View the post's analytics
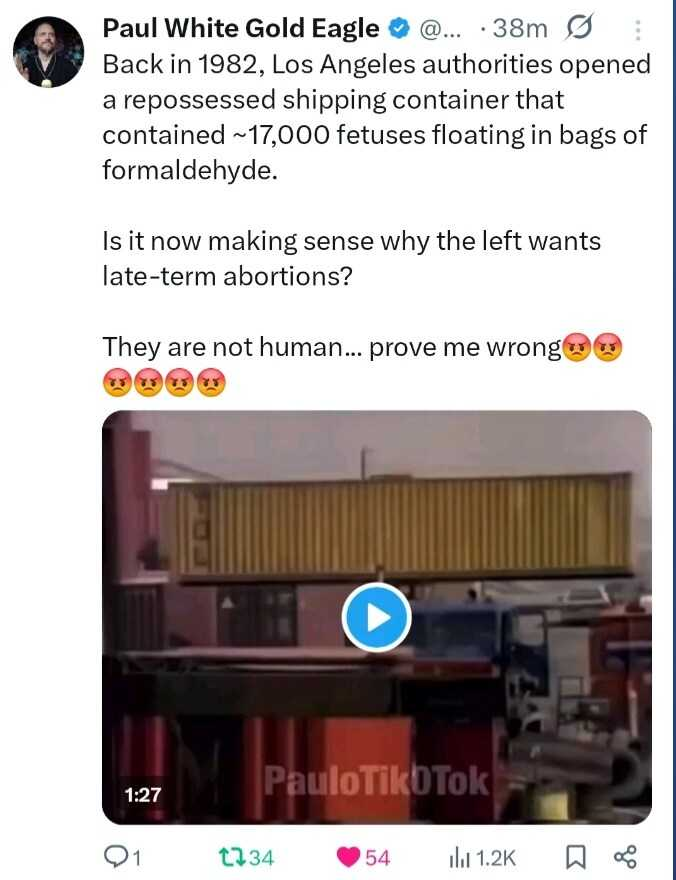This screenshot has height=880, width=676. pos(460,856)
